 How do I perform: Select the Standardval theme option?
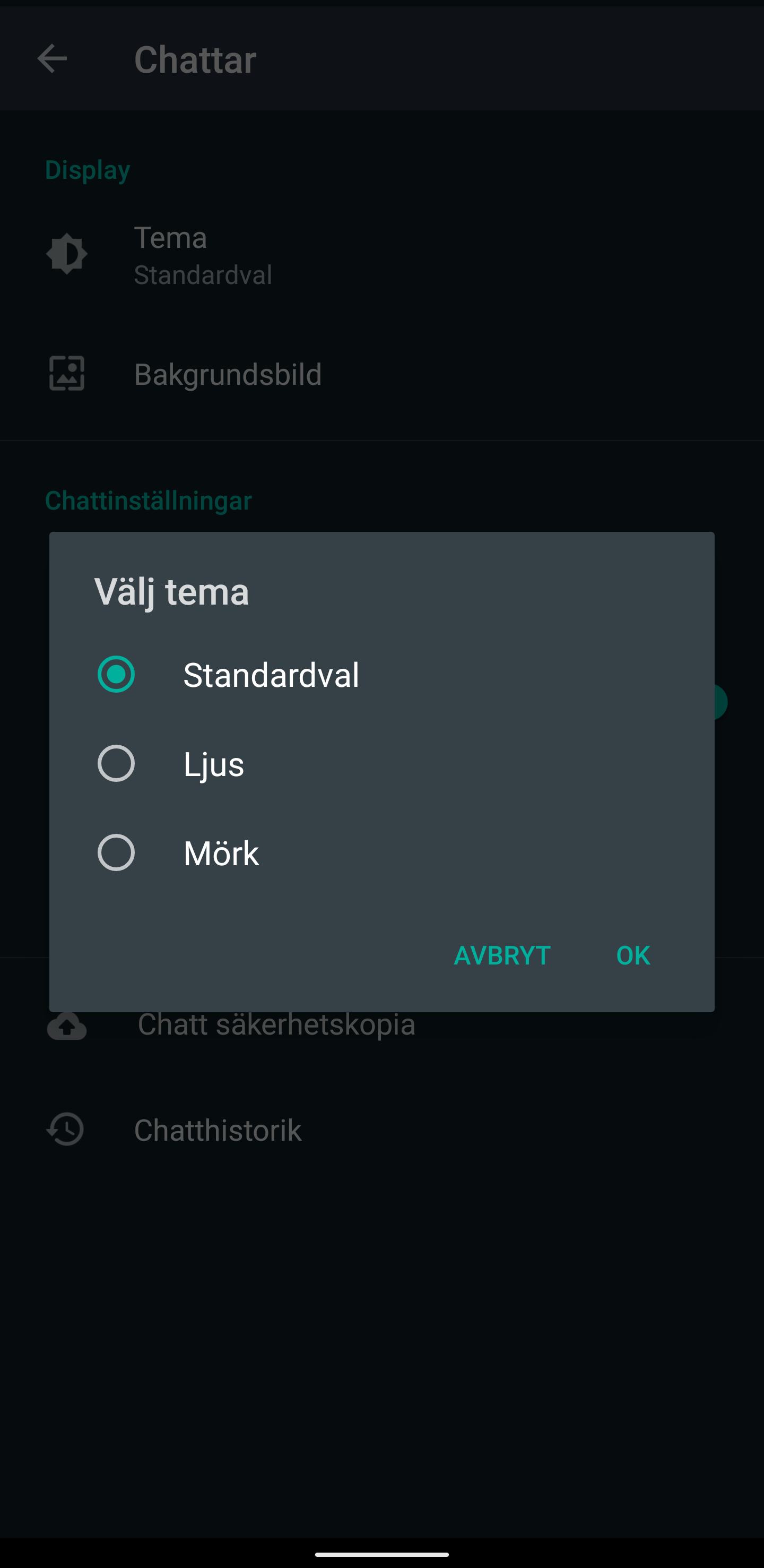(381, 675)
